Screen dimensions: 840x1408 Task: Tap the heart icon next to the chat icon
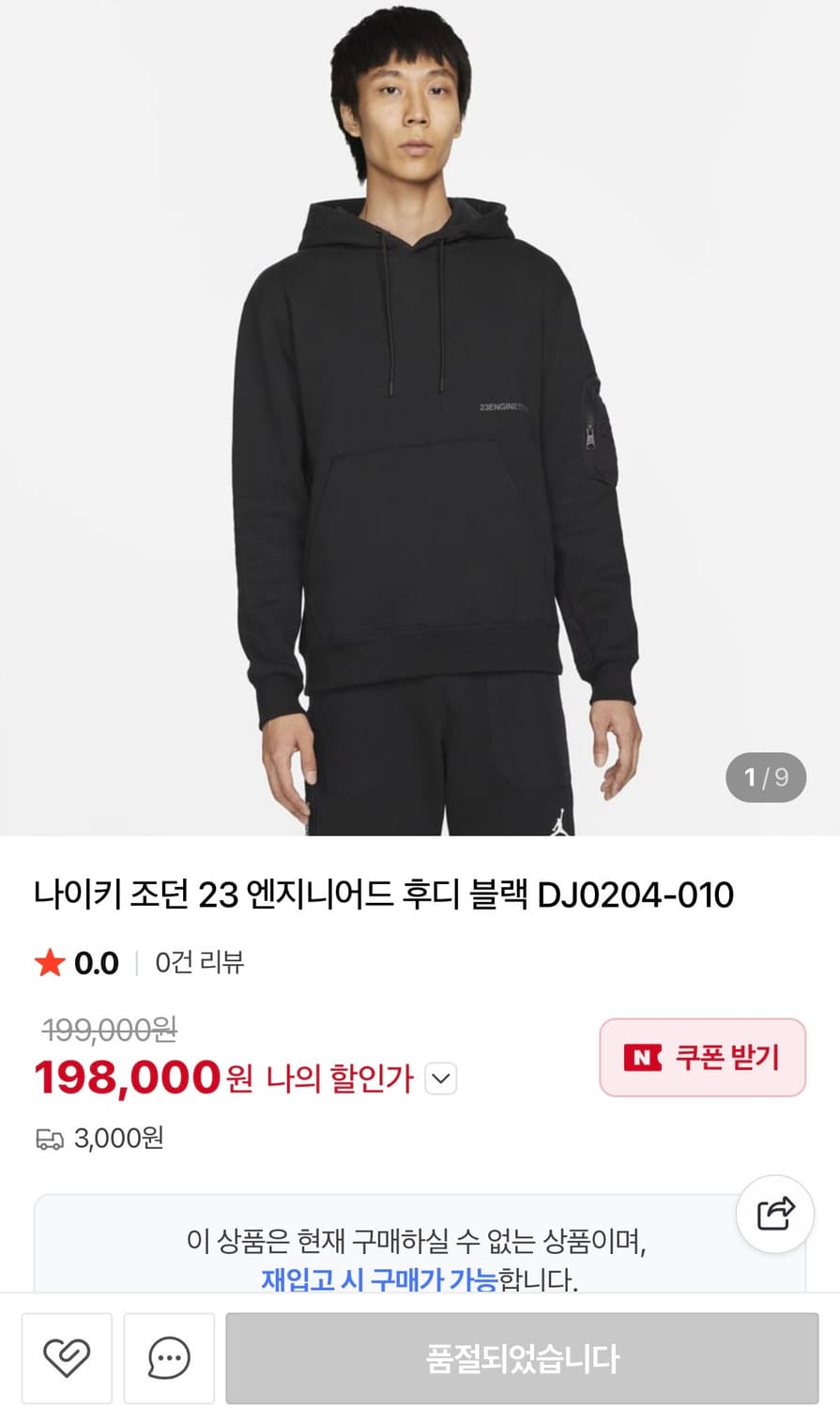point(65,1357)
